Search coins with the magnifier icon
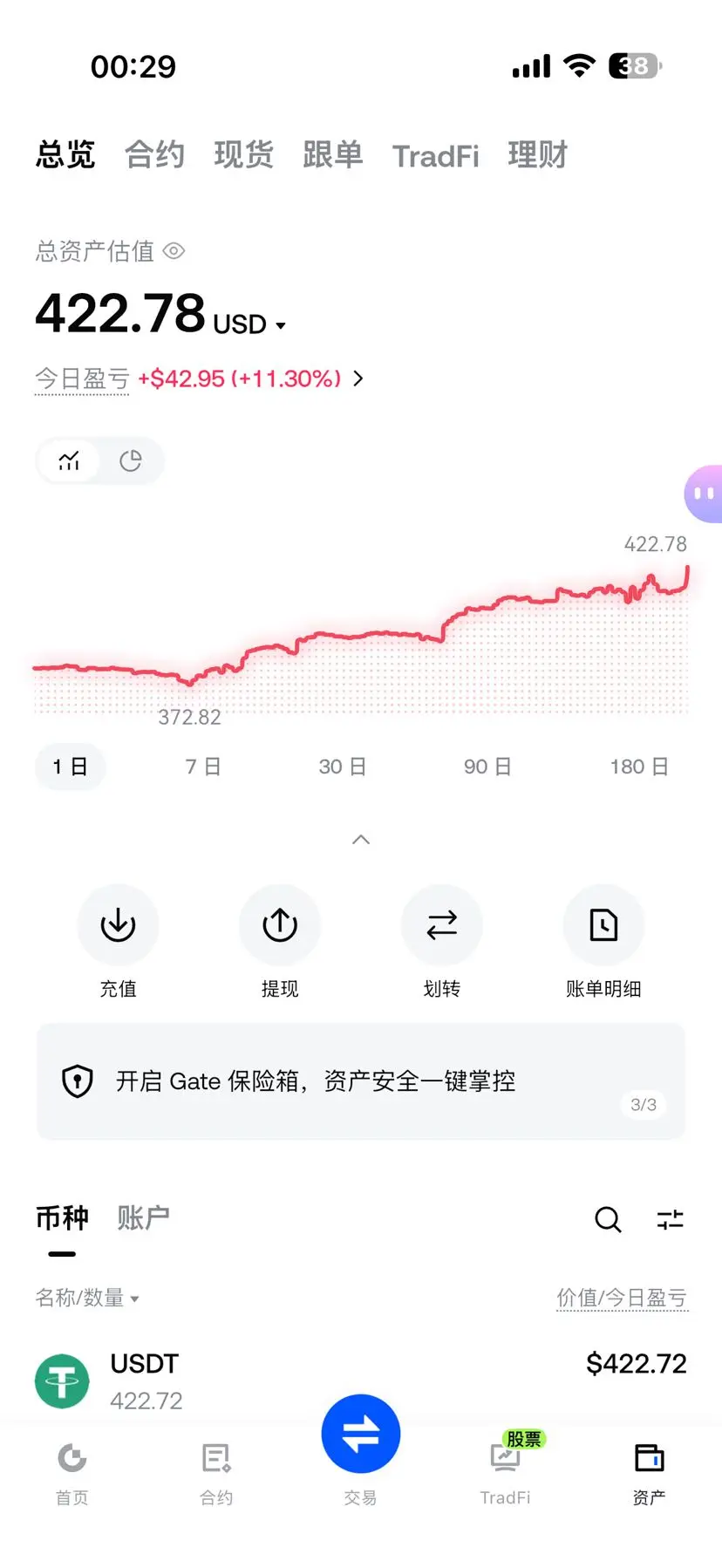The image size is (722, 1568). coord(608,1219)
